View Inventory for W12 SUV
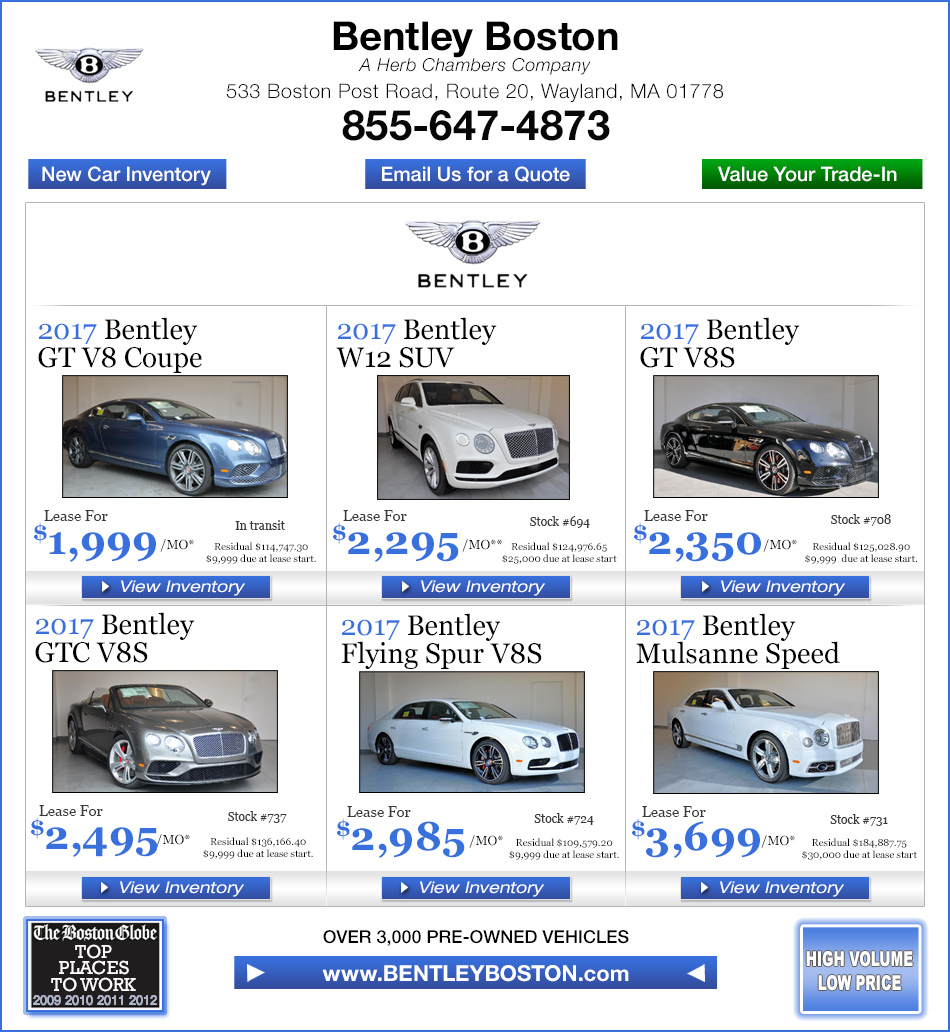This screenshot has width=950, height=1032. 475,587
